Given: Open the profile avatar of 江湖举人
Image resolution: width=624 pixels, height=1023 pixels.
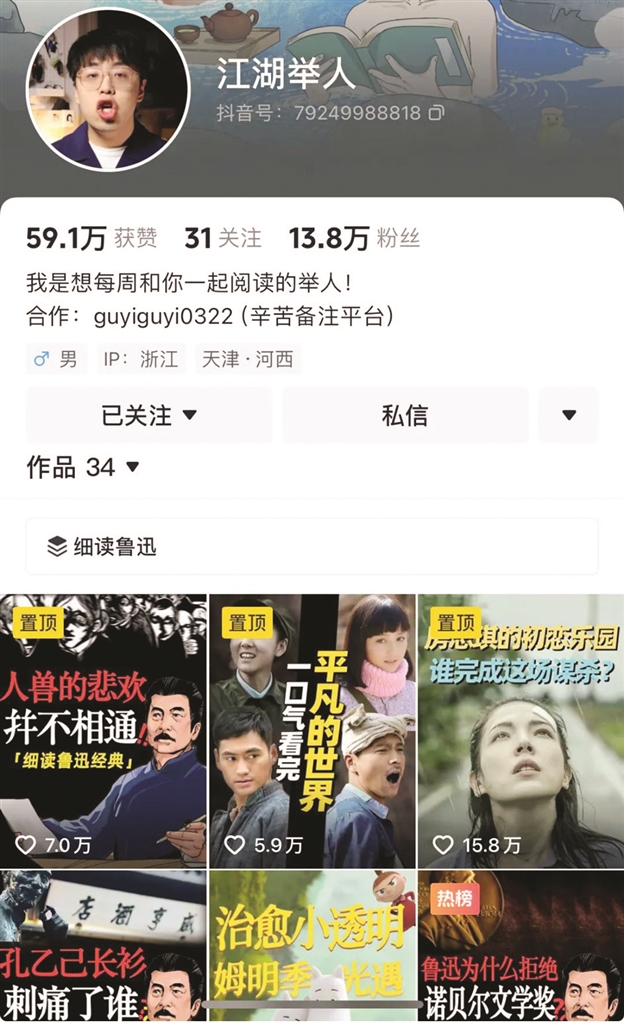Looking at the screenshot, I should [108, 89].
